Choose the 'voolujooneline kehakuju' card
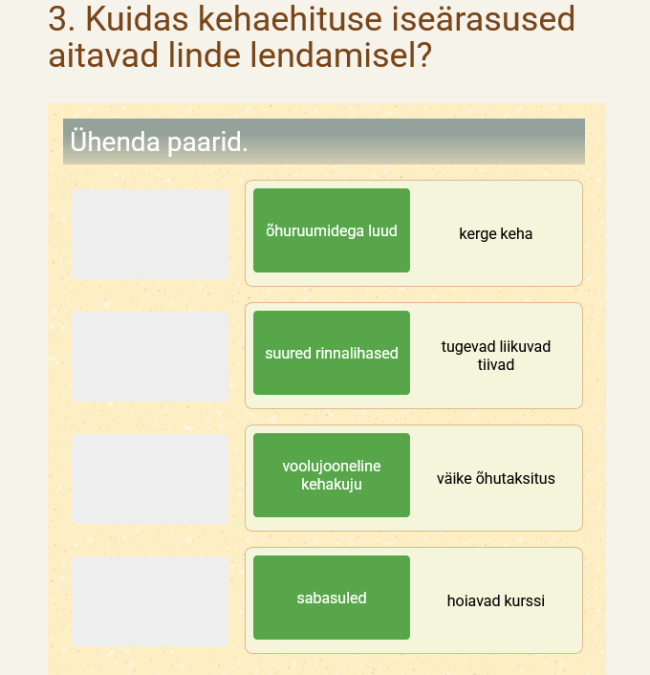Screen dimensions: 650x675 pos(331,475)
